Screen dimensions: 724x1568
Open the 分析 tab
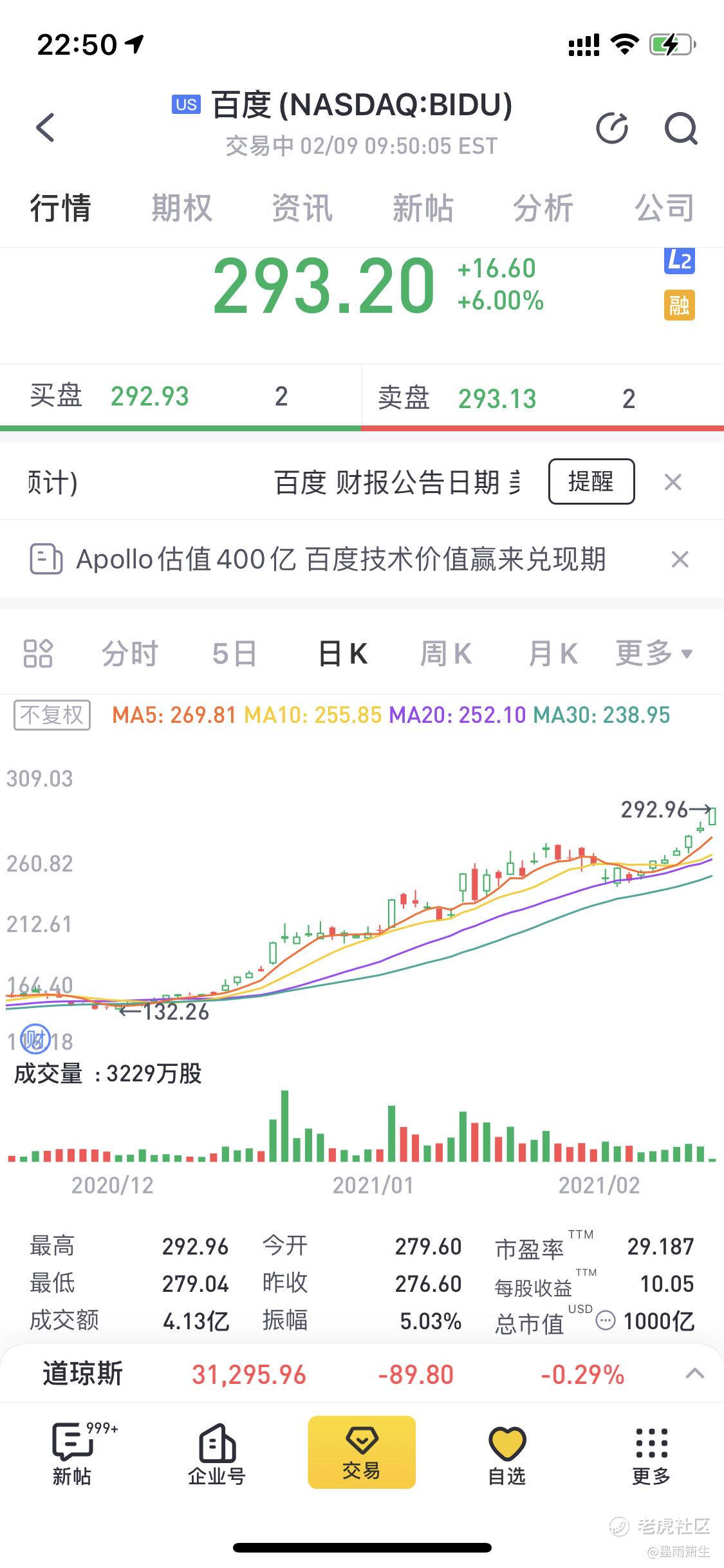click(x=543, y=208)
